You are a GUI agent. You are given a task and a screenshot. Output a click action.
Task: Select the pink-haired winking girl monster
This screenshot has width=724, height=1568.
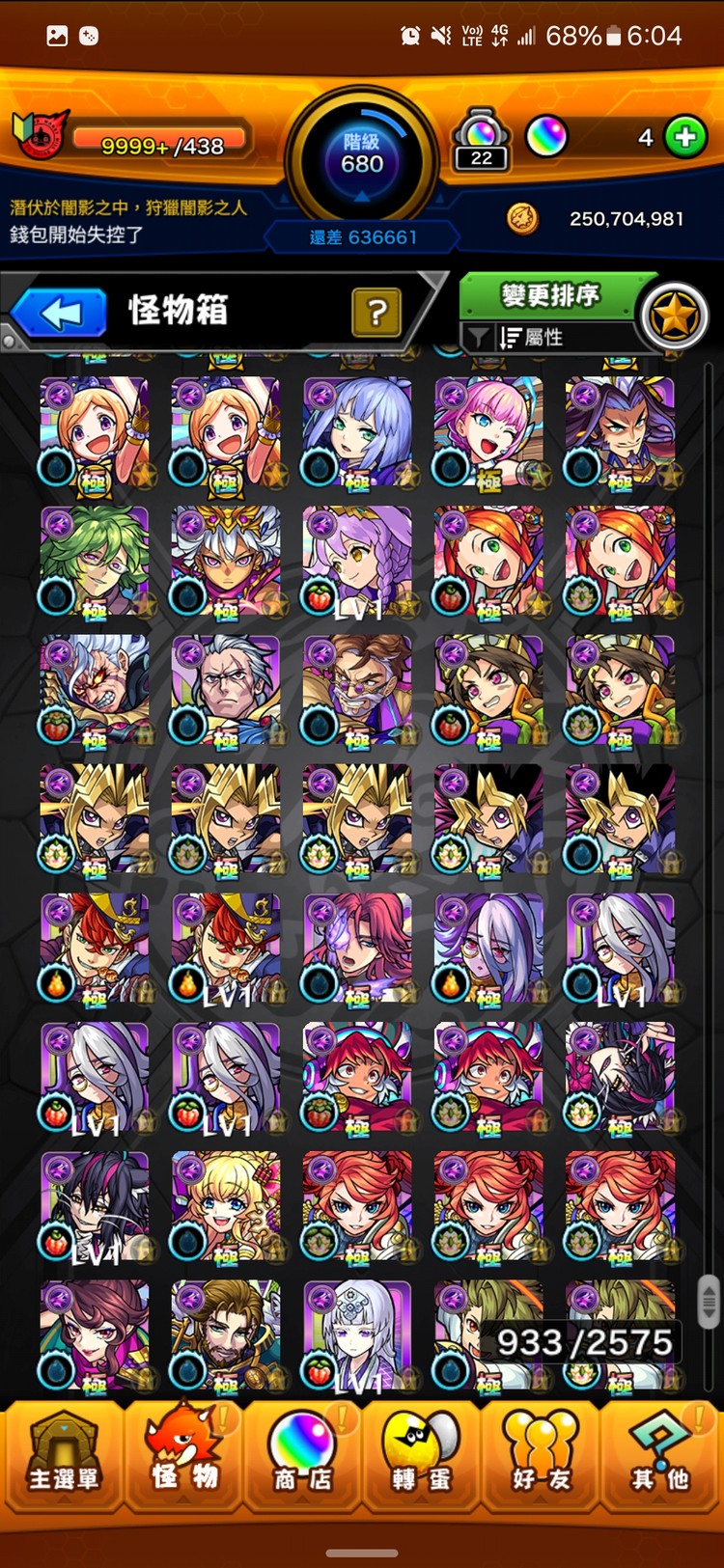tap(488, 433)
